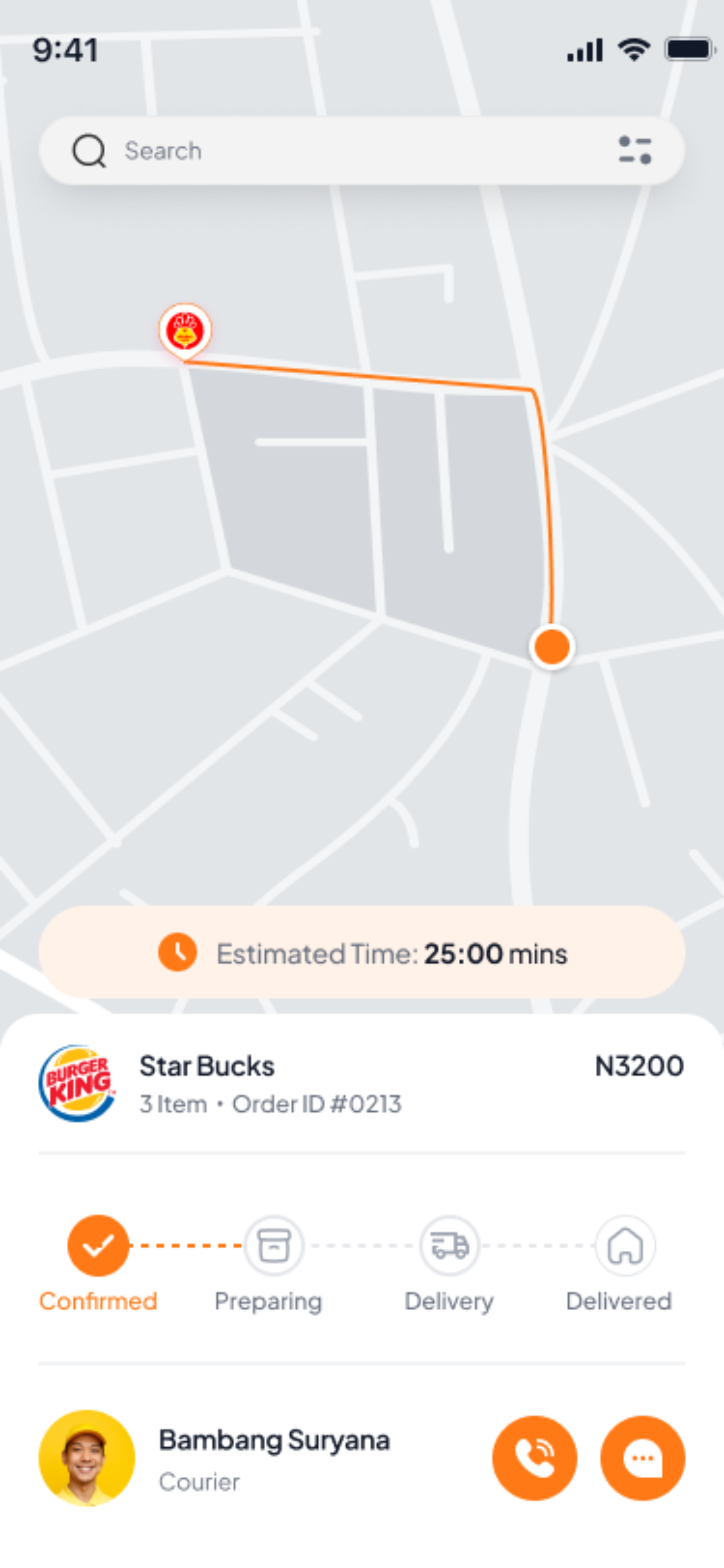Tap the Star Bucks restaurant name

tap(208, 1066)
